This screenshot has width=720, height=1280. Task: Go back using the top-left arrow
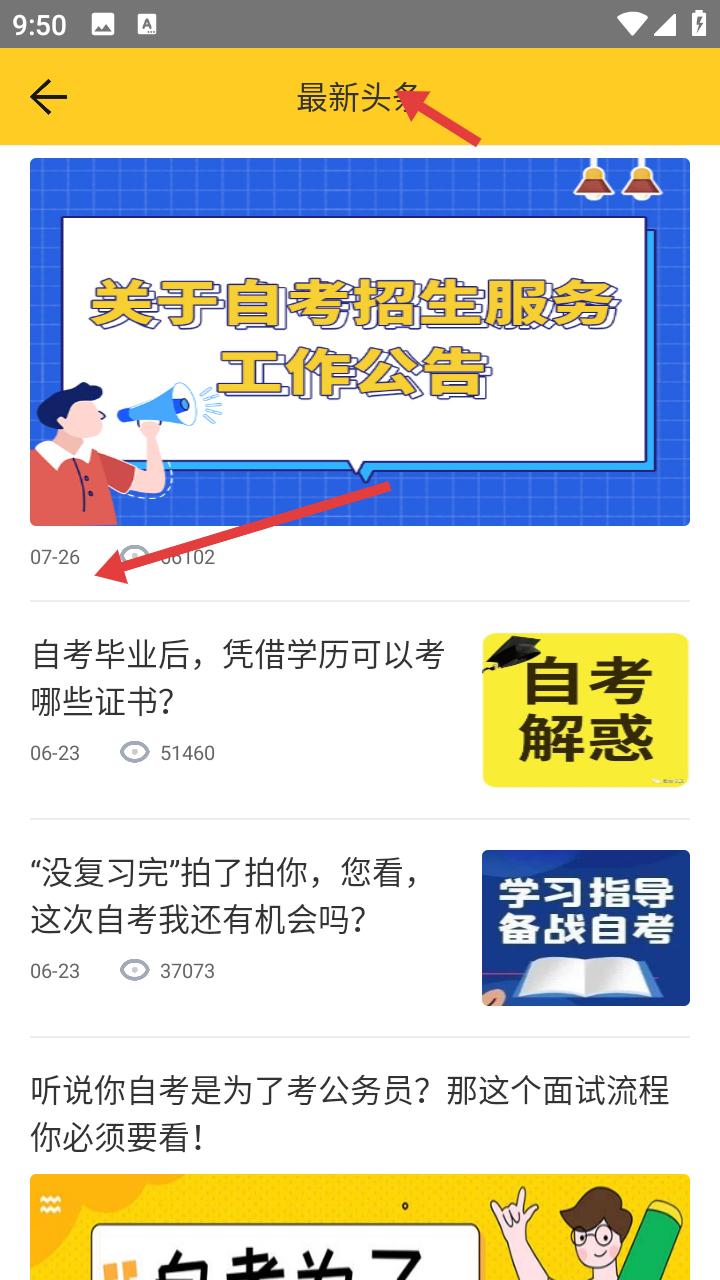(48, 97)
